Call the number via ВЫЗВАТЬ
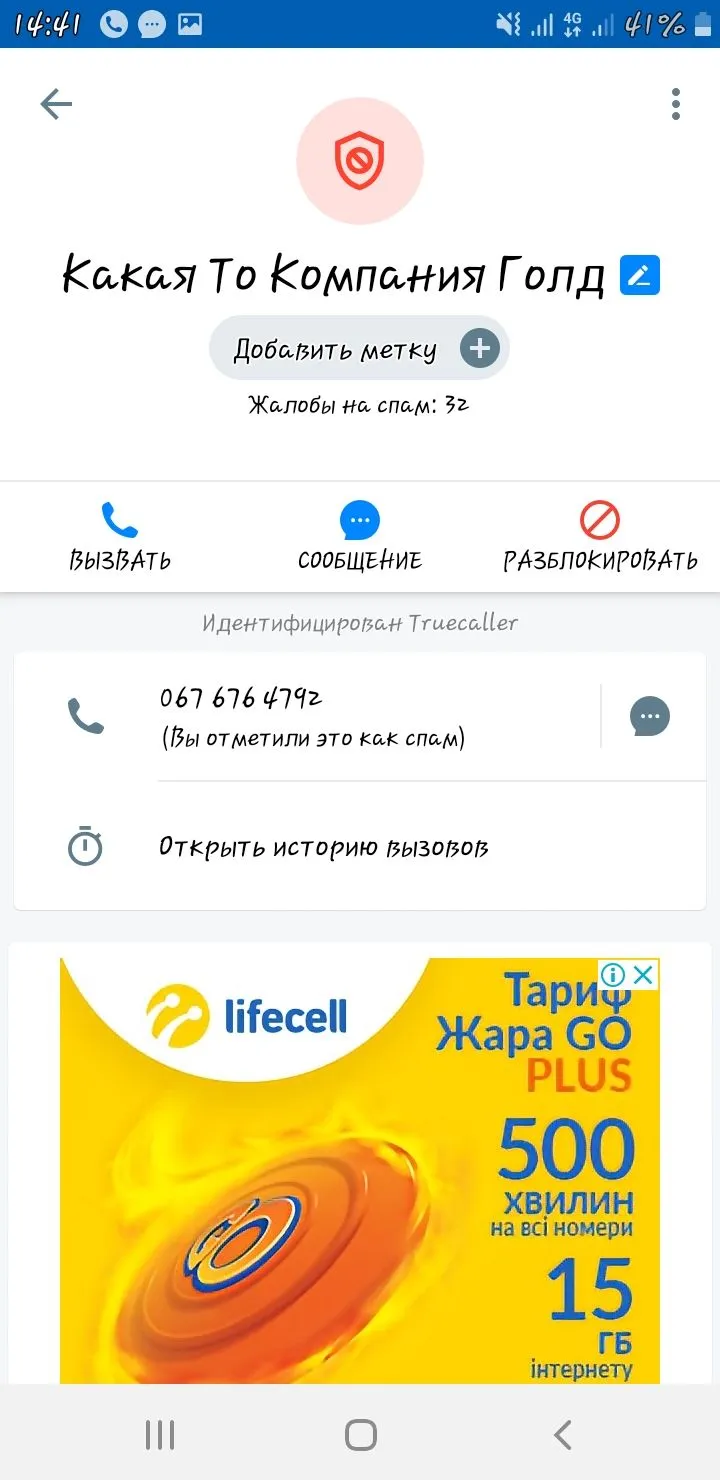 (x=120, y=537)
